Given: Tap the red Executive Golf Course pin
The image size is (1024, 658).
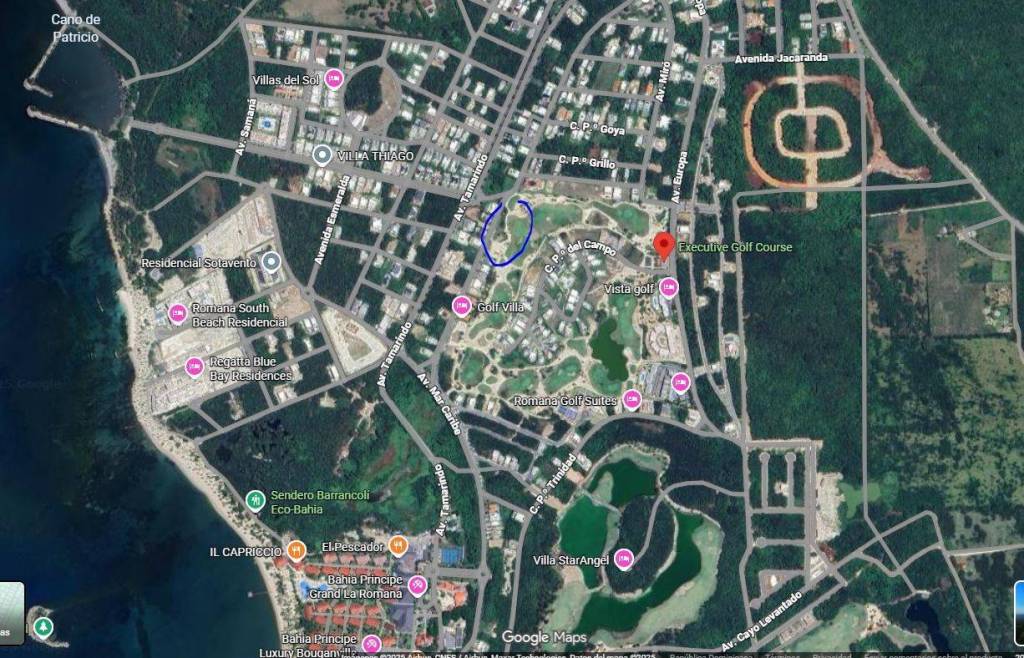Looking at the screenshot, I should click(x=664, y=246).
